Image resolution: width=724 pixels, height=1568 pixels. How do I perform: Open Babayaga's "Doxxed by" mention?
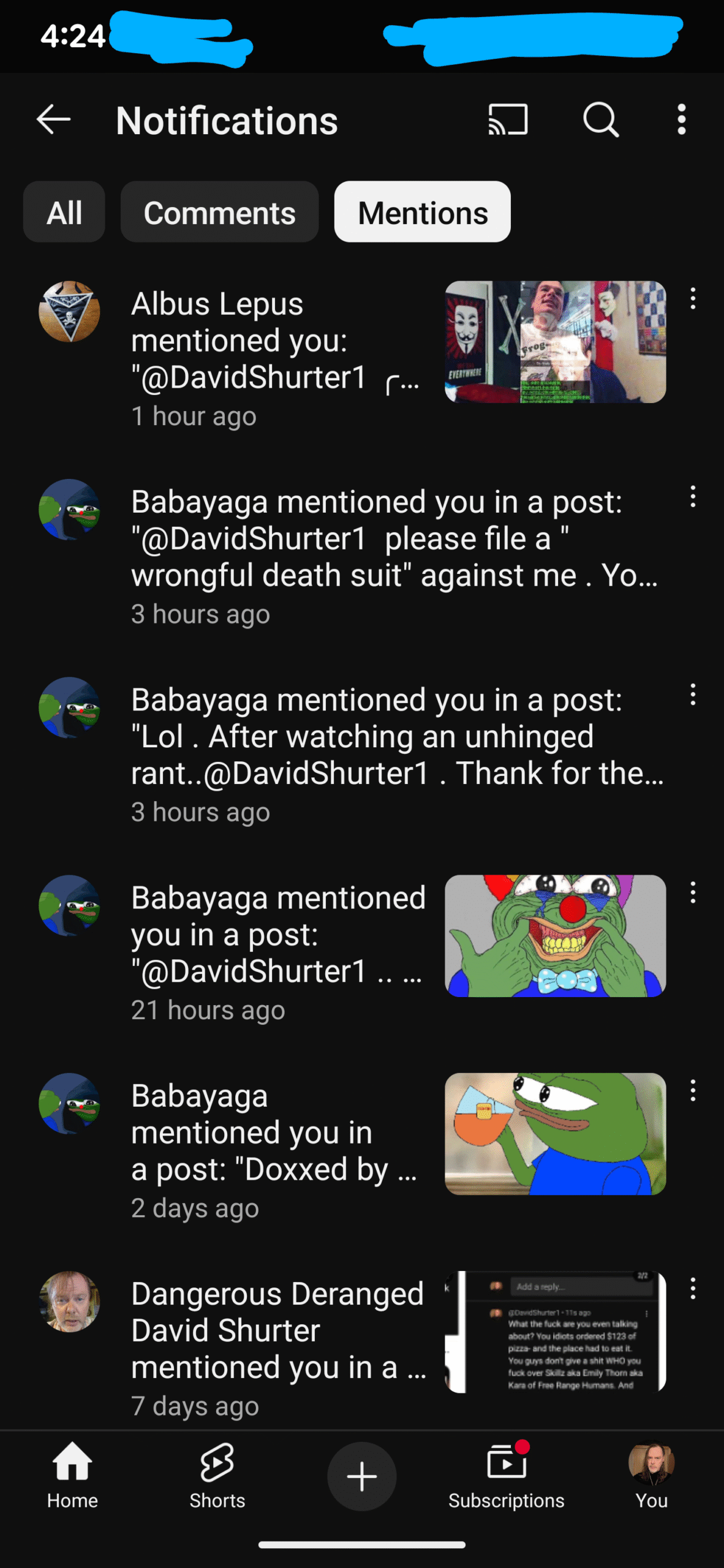pyautogui.click(x=276, y=1150)
